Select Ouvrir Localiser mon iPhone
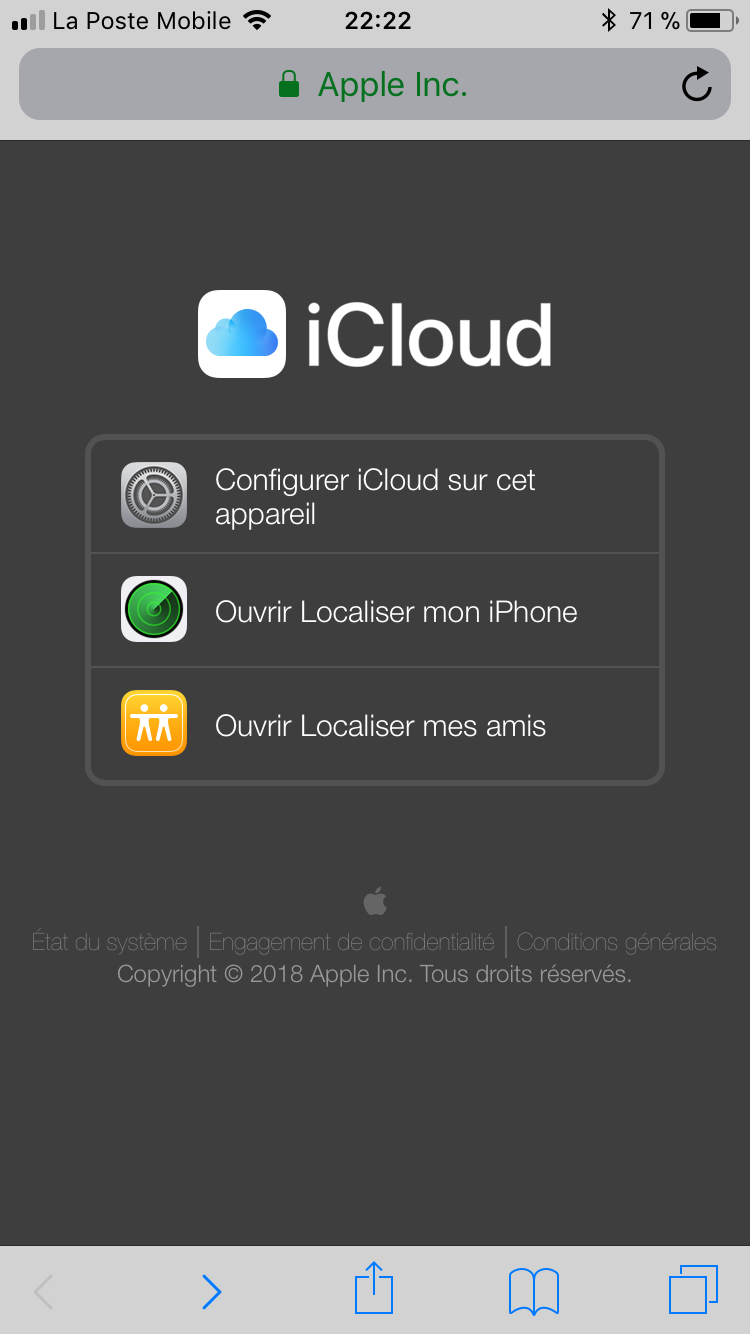750x1334 pixels. click(375, 610)
